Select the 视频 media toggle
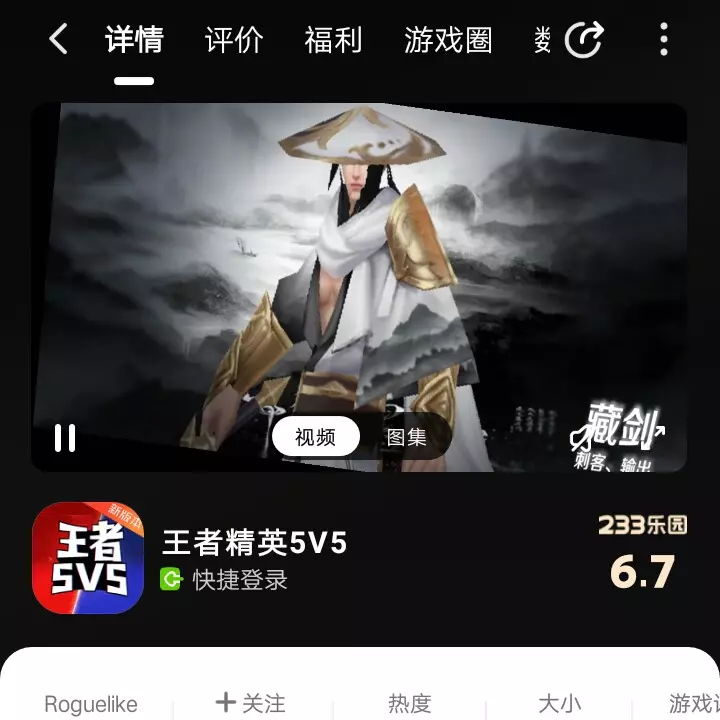Viewport: 720px width, 720px height. (x=315, y=437)
